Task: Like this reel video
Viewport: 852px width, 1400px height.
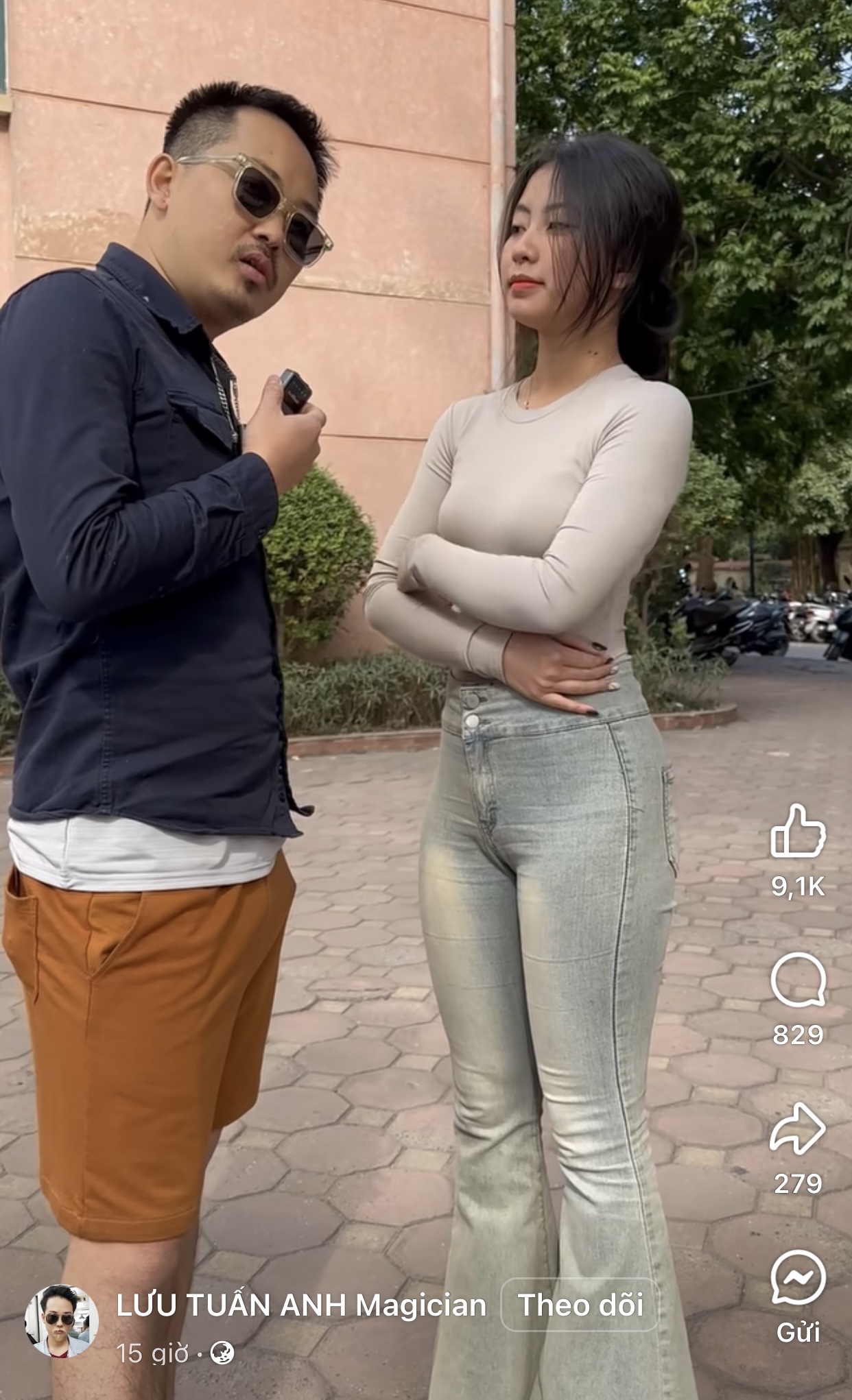Action: (798, 832)
